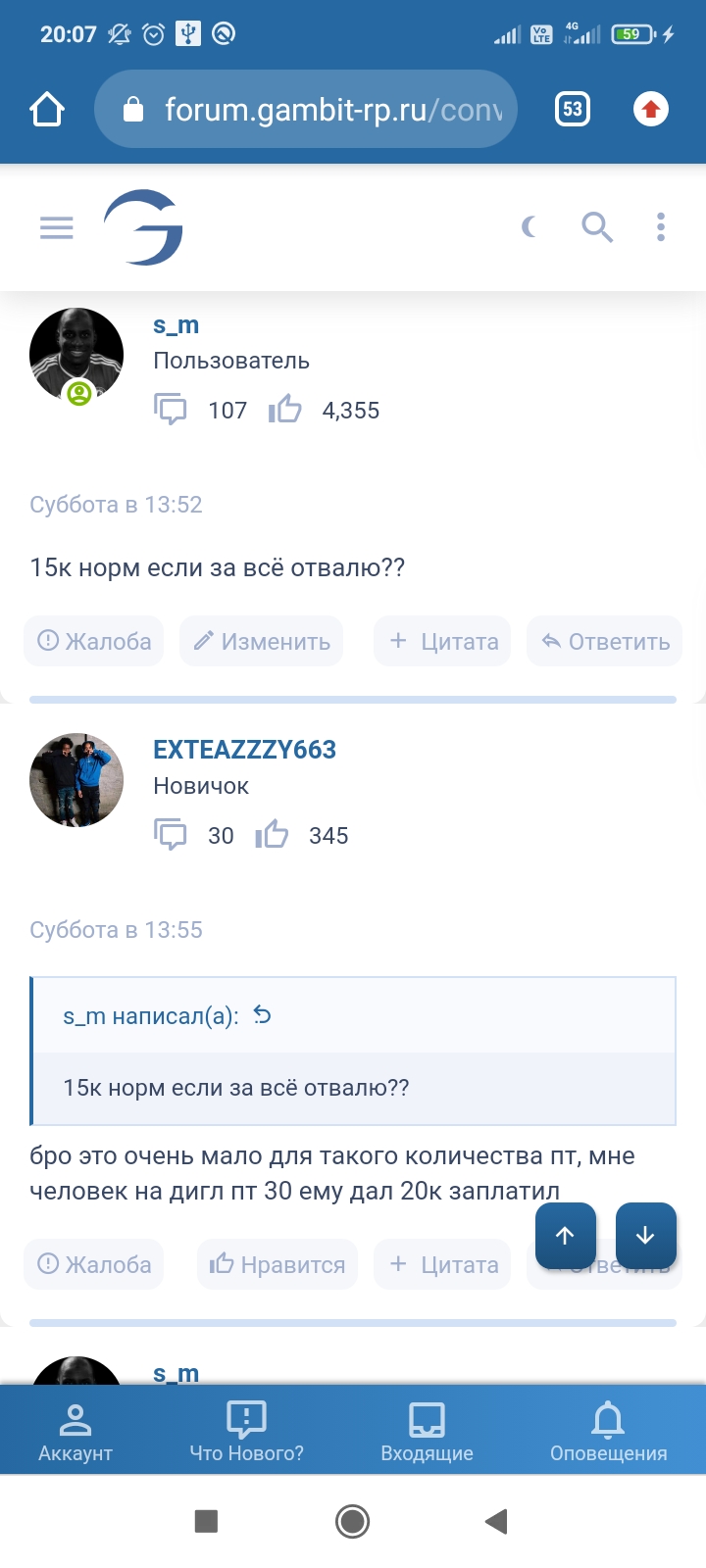
Task: Report EXTEAZZZY663's post with Жалоба
Action: point(94,1265)
